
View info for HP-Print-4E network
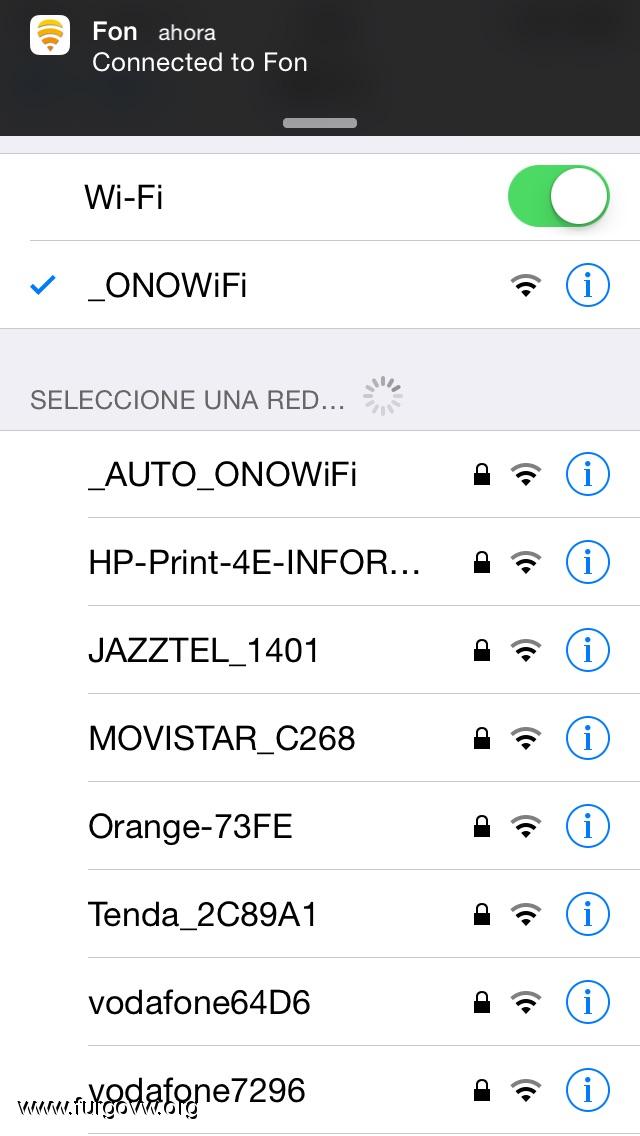pos(587,562)
